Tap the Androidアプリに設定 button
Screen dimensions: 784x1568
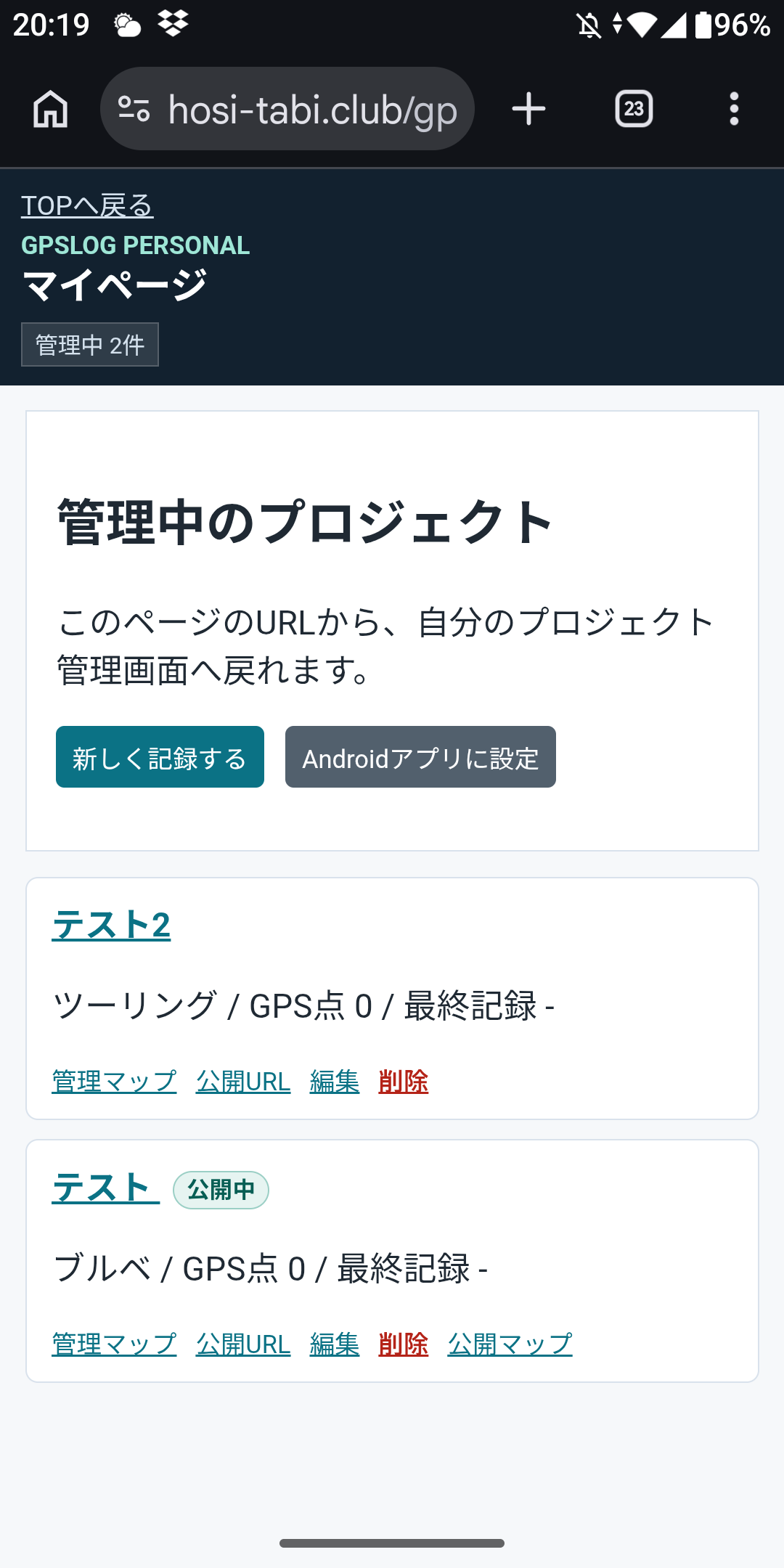coord(420,757)
